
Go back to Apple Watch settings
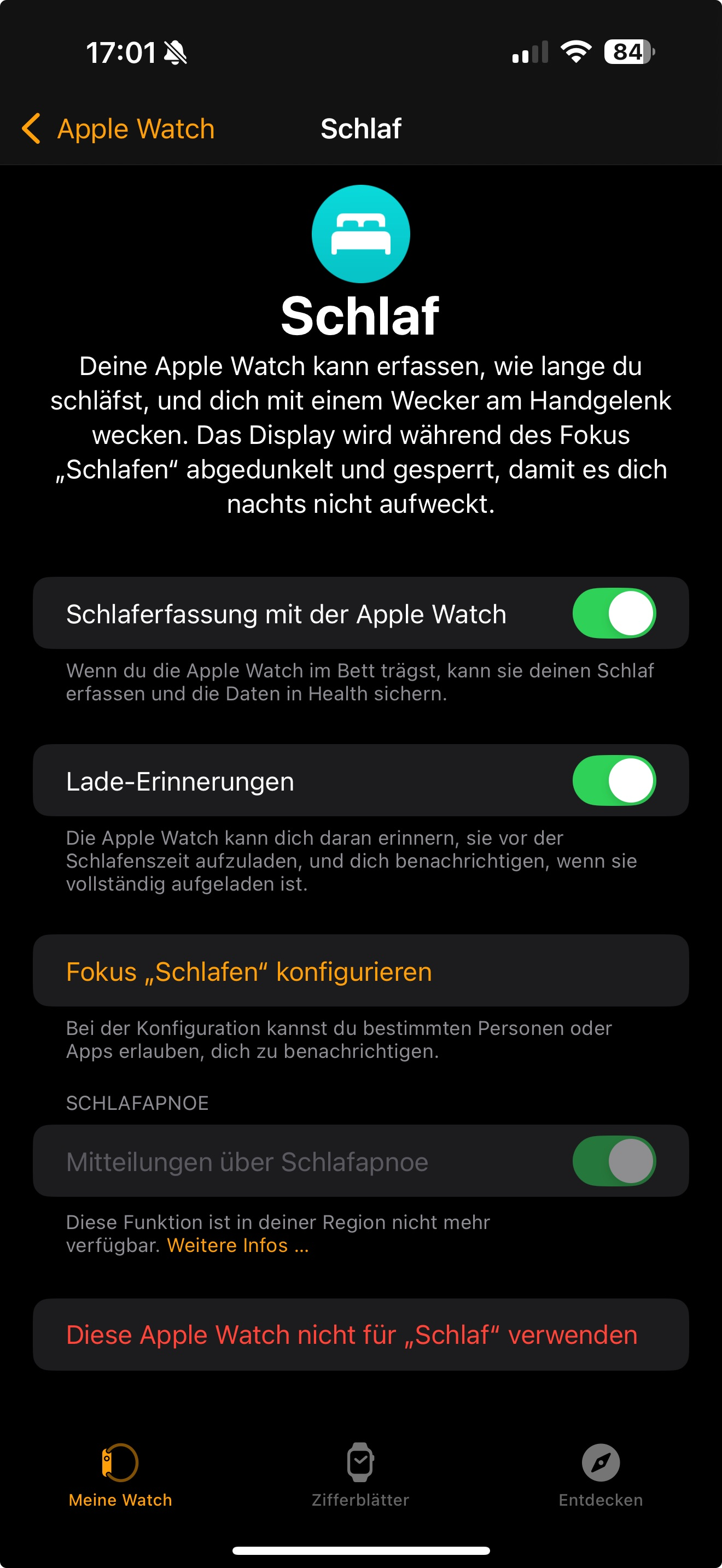coord(118,128)
